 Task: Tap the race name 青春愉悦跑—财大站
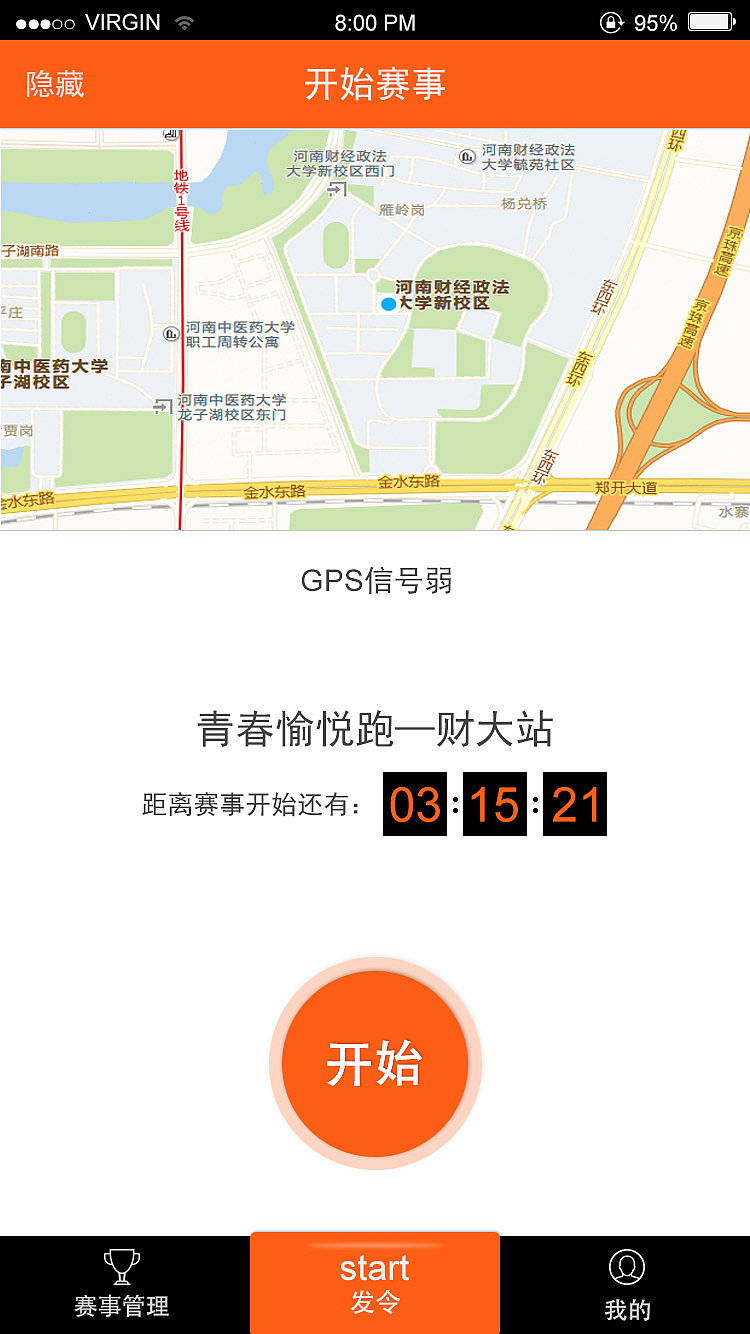pos(375,728)
